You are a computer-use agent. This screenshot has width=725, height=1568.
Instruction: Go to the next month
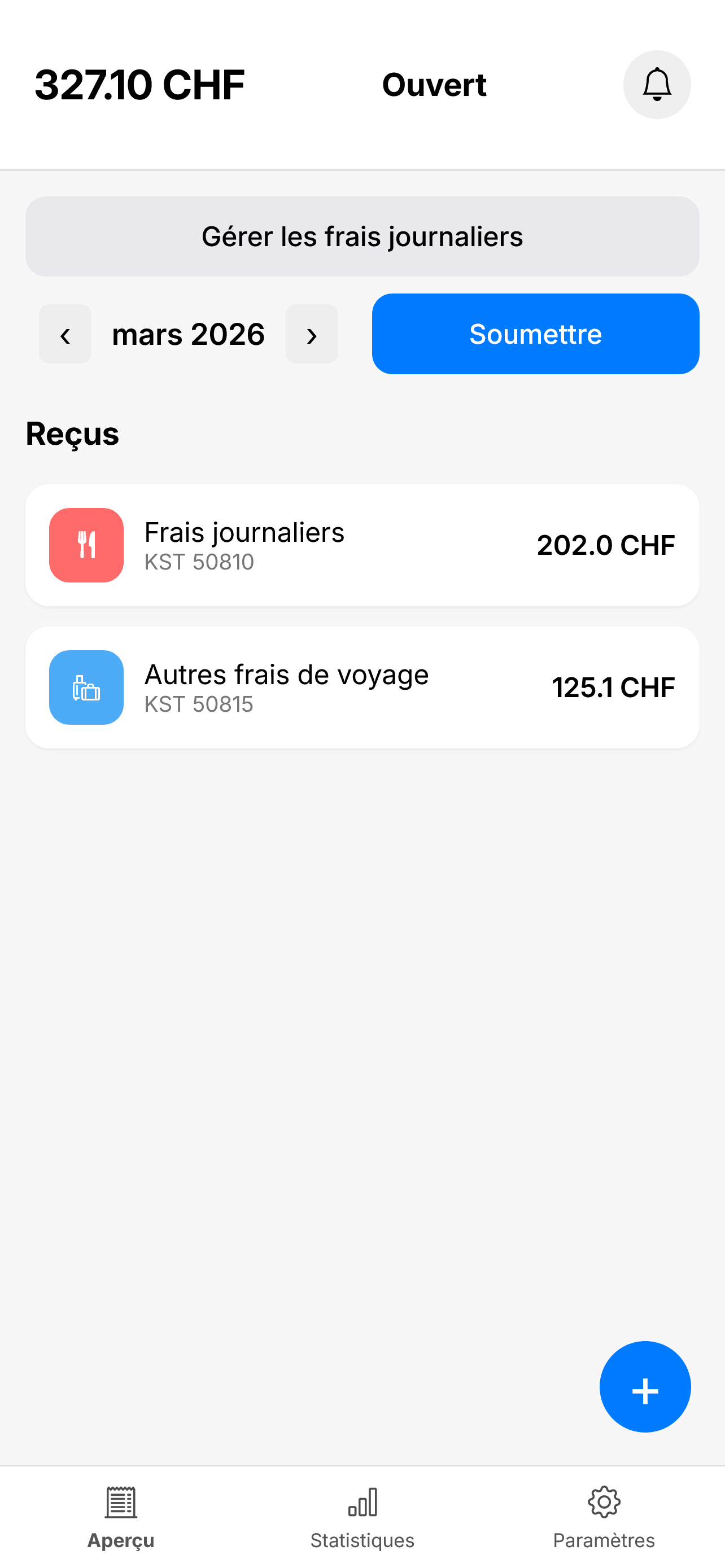pos(312,334)
